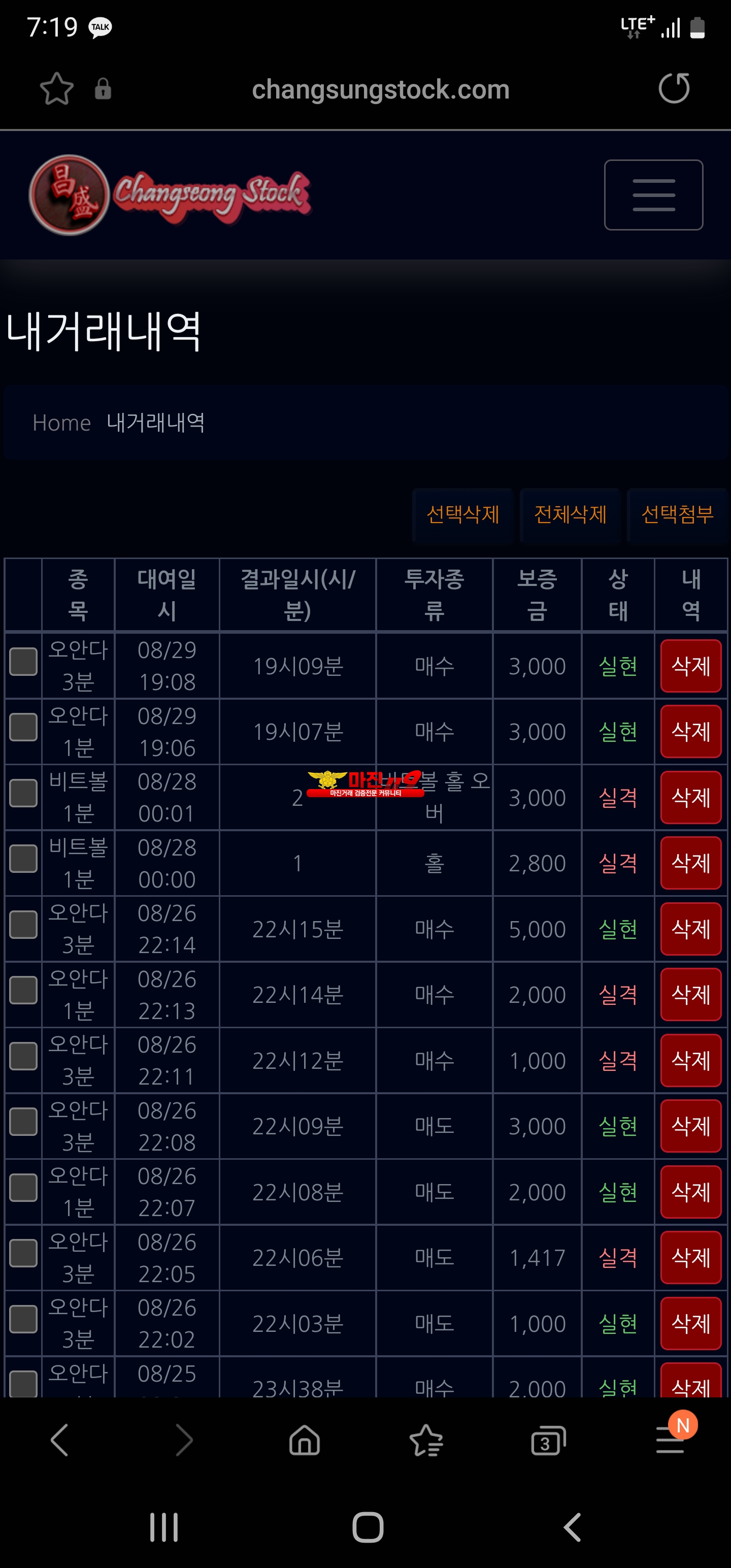Reload the page with the refresh icon

(674, 89)
